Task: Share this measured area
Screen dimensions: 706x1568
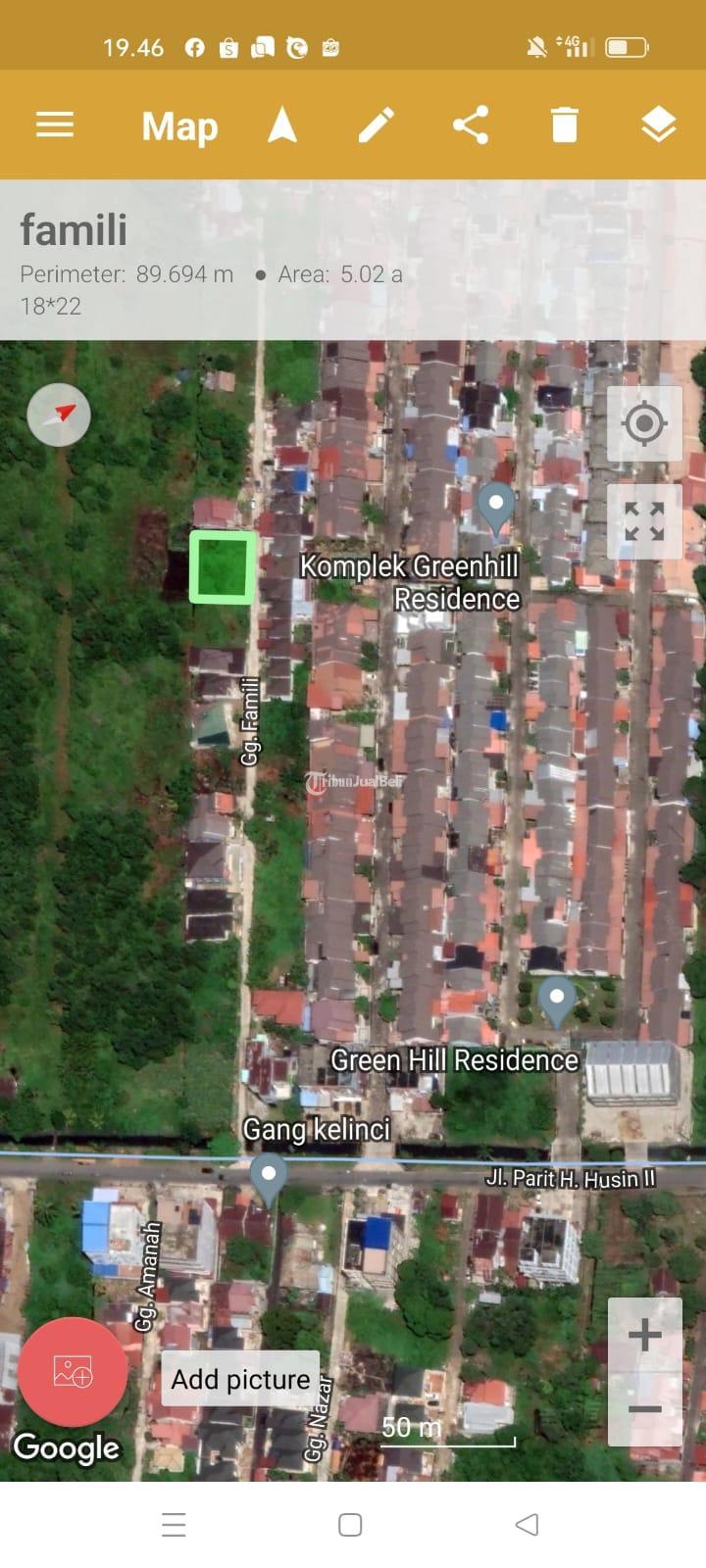Action: click(x=471, y=125)
